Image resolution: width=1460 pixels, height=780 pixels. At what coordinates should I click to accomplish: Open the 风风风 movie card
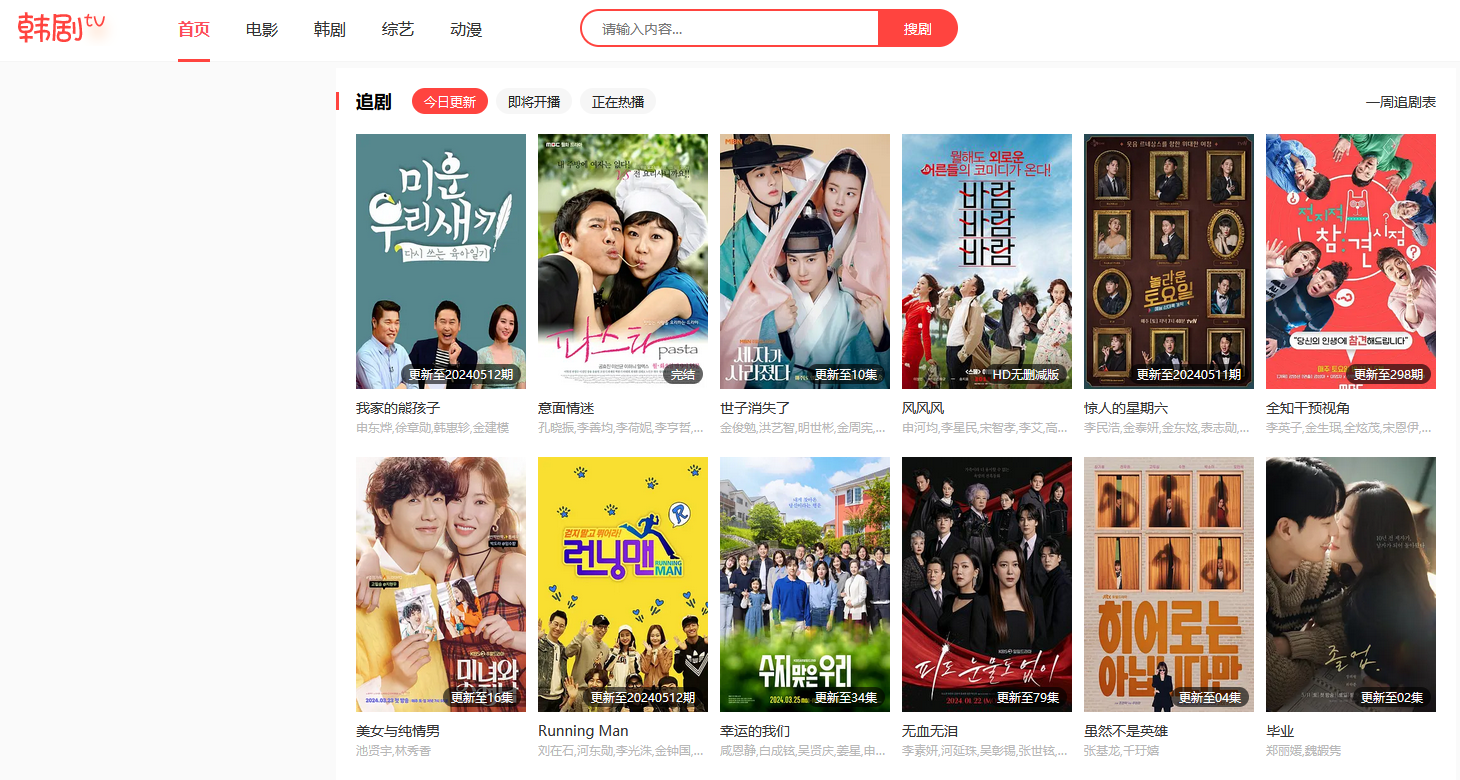[987, 261]
